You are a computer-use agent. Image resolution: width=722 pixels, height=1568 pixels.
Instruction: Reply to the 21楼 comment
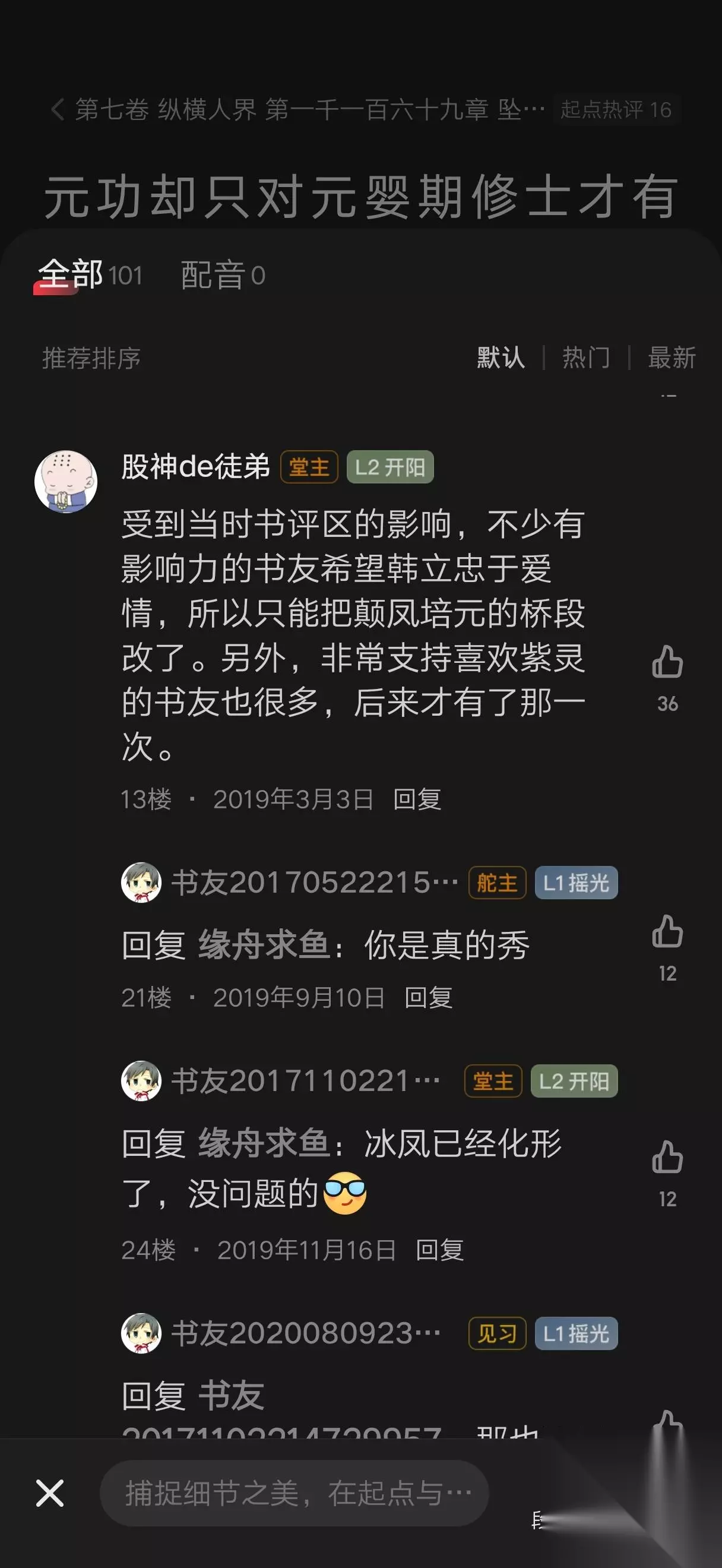(x=429, y=998)
